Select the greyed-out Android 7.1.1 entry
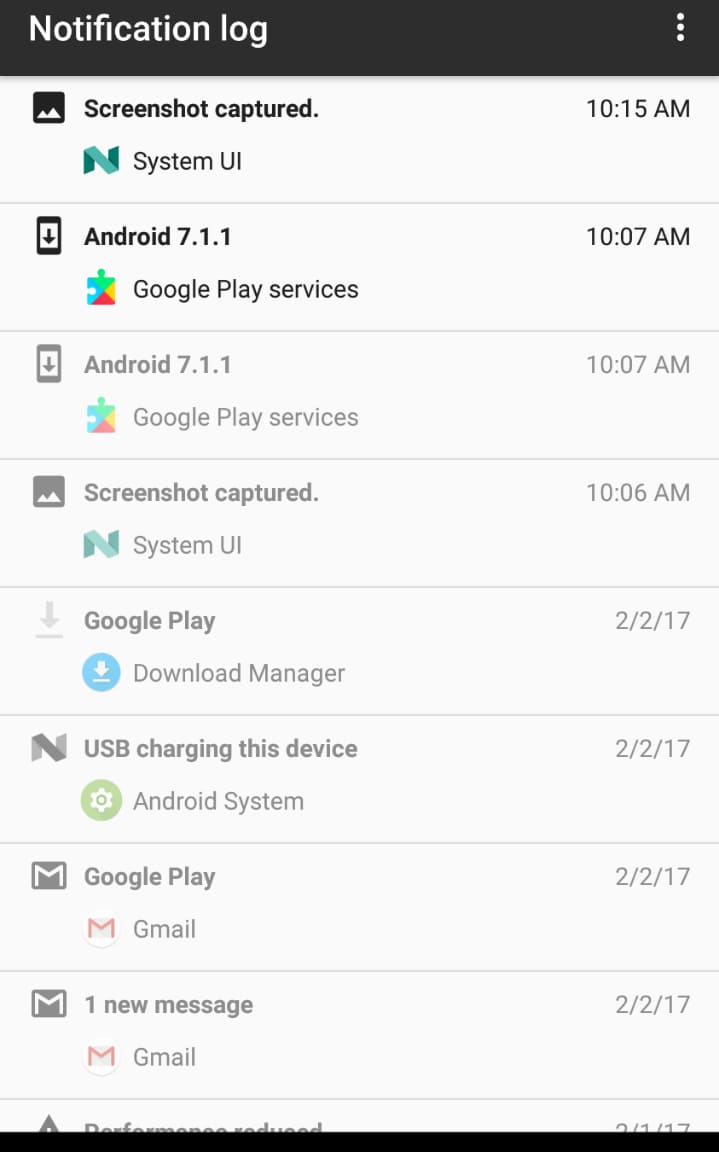Screen dimensions: 719x1152 click(359, 395)
